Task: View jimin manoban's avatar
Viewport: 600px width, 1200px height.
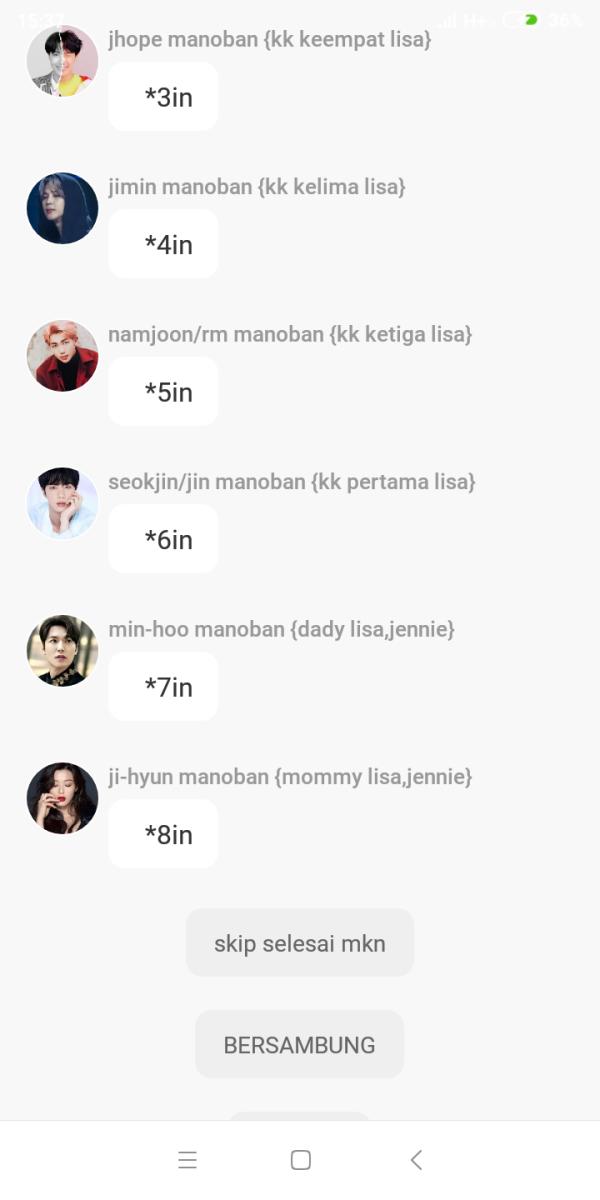Action: click(x=62, y=208)
